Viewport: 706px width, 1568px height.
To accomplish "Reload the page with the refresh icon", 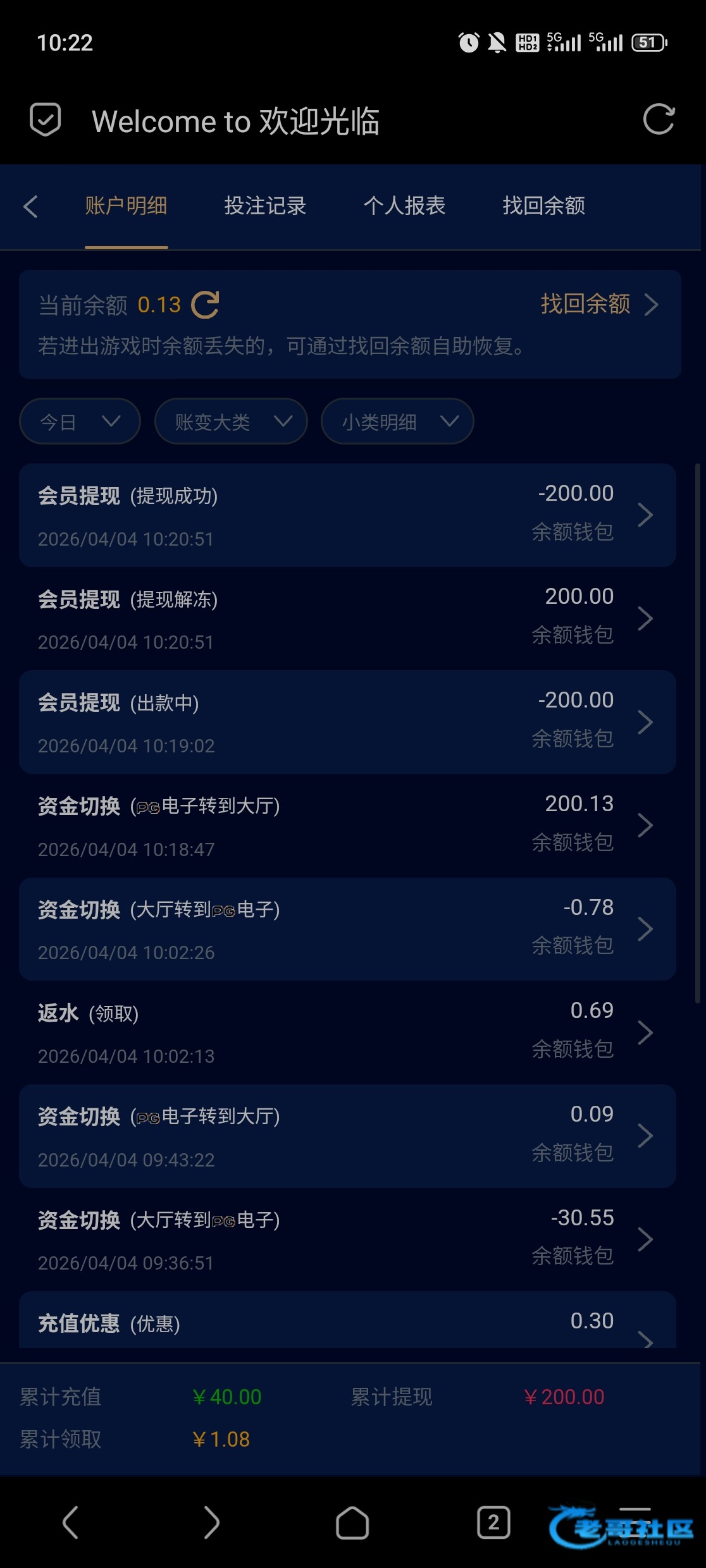I will [x=659, y=119].
